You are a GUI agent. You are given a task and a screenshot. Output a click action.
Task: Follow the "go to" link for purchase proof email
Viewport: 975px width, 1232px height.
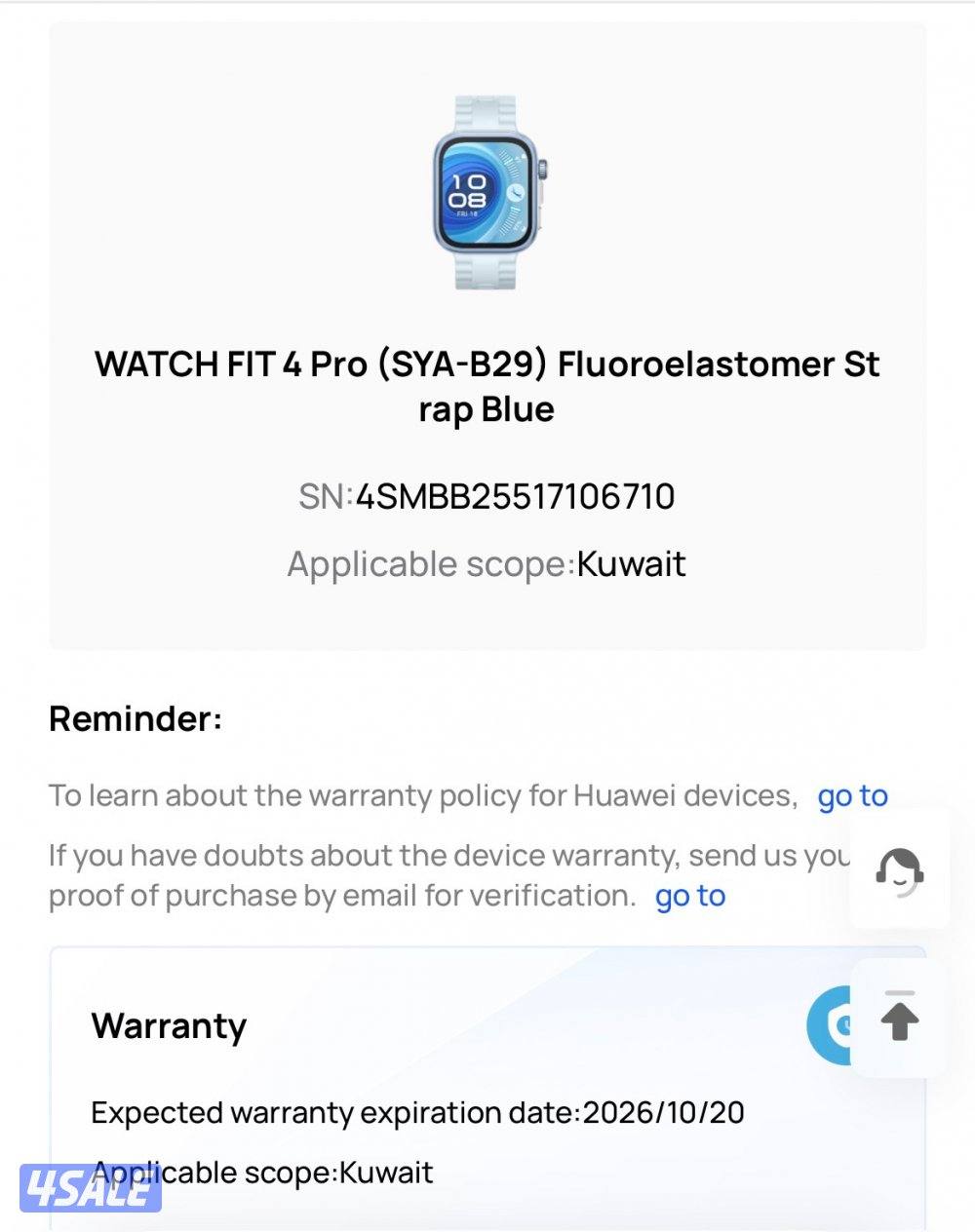pyautogui.click(x=689, y=896)
